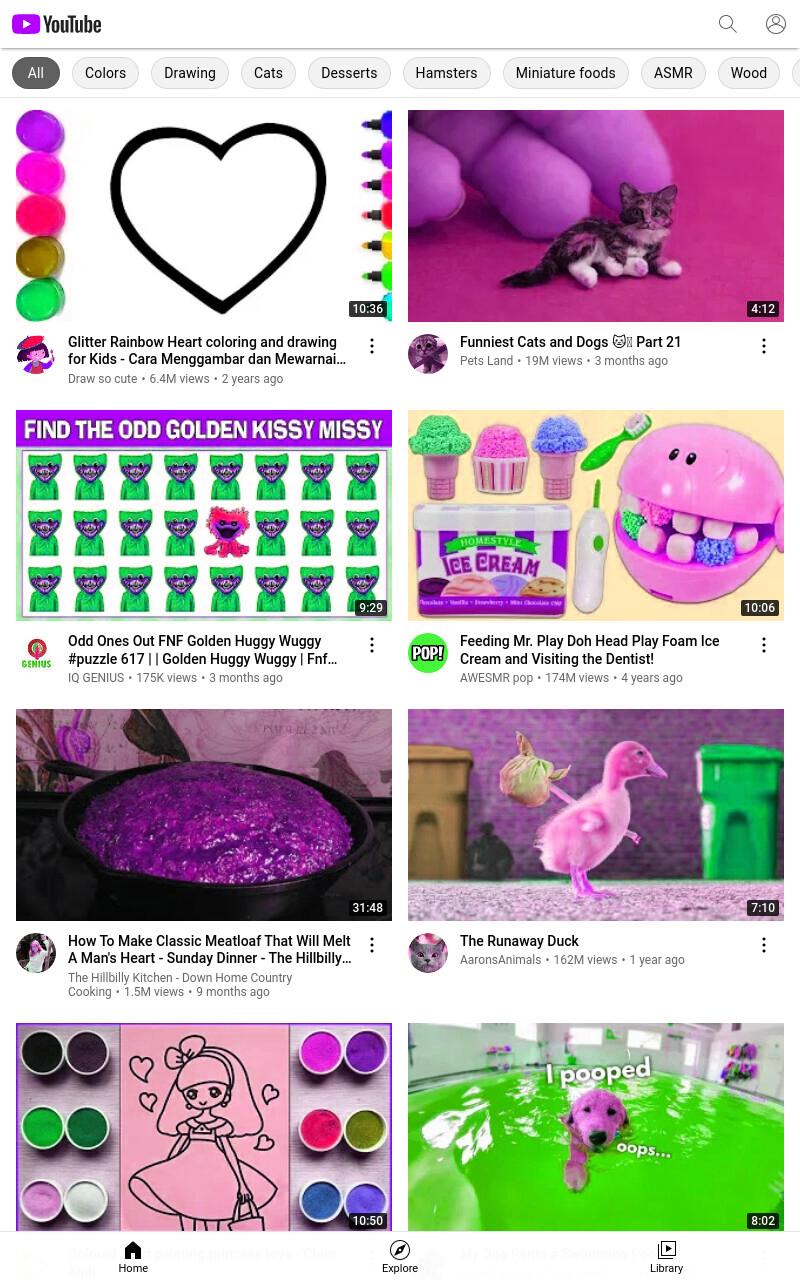The height and width of the screenshot is (1280, 800).
Task: Open more options for The Runaway Duck
Action: (x=764, y=945)
